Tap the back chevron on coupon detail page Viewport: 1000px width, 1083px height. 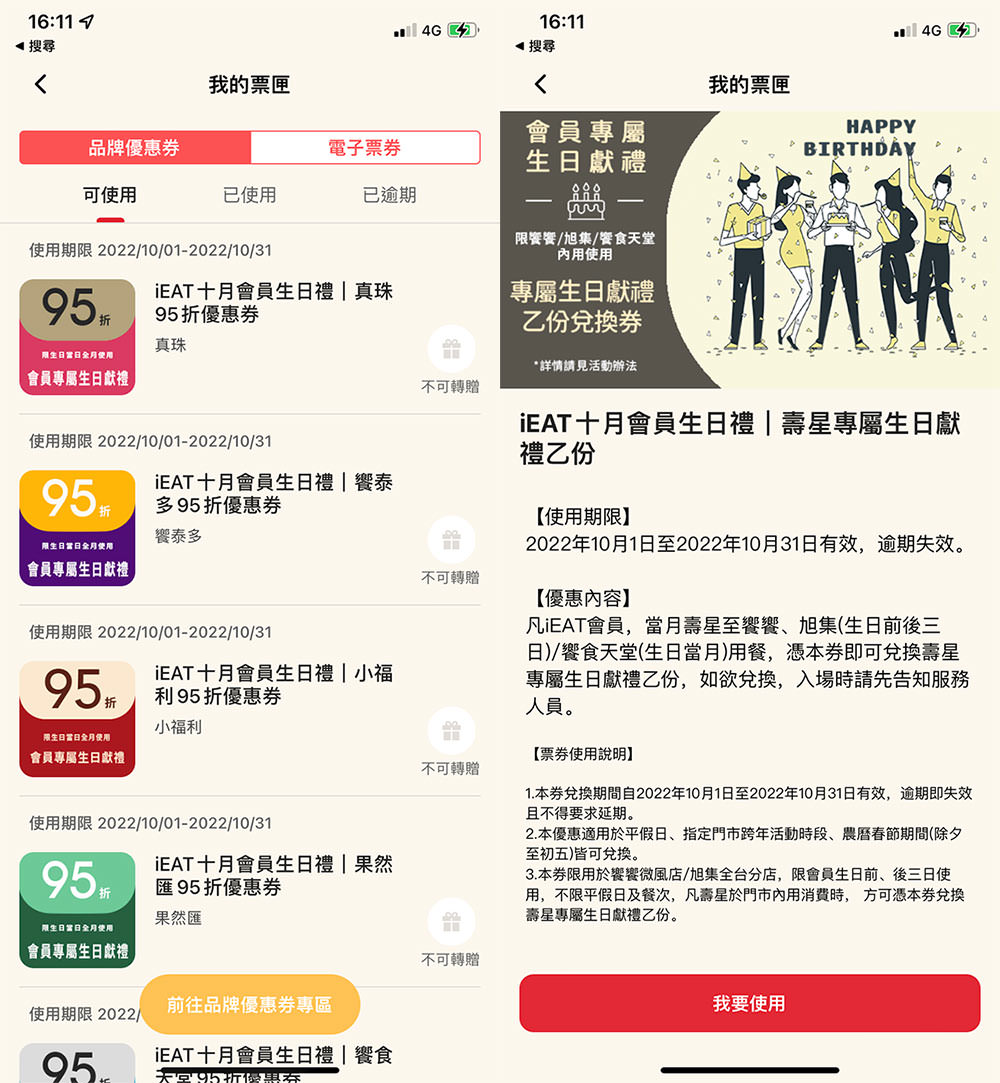tap(540, 85)
